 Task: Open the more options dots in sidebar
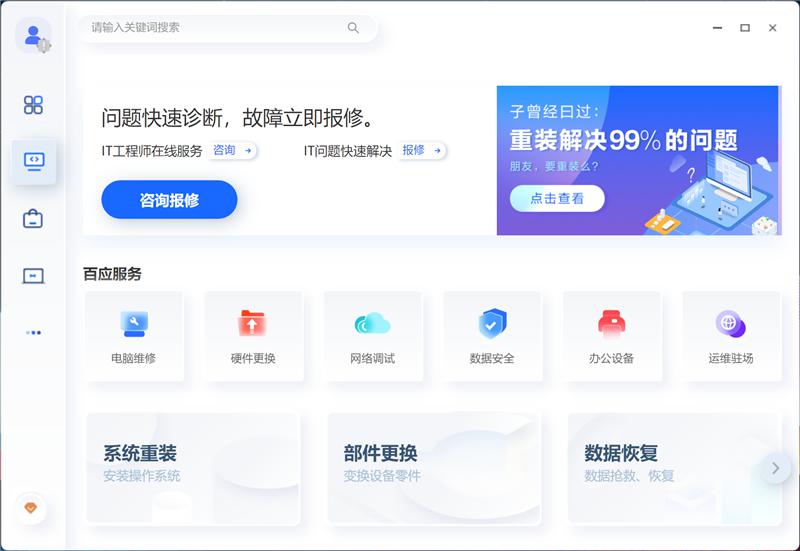[33, 332]
